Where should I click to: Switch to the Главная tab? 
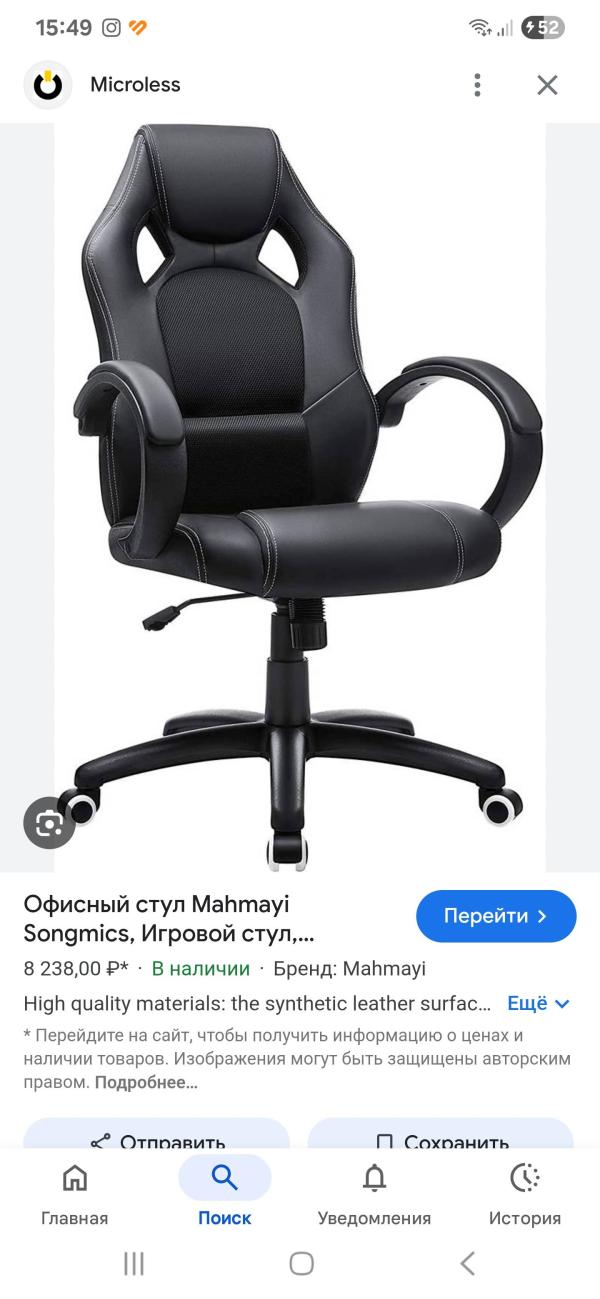pyautogui.click(x=75, y=1194)
